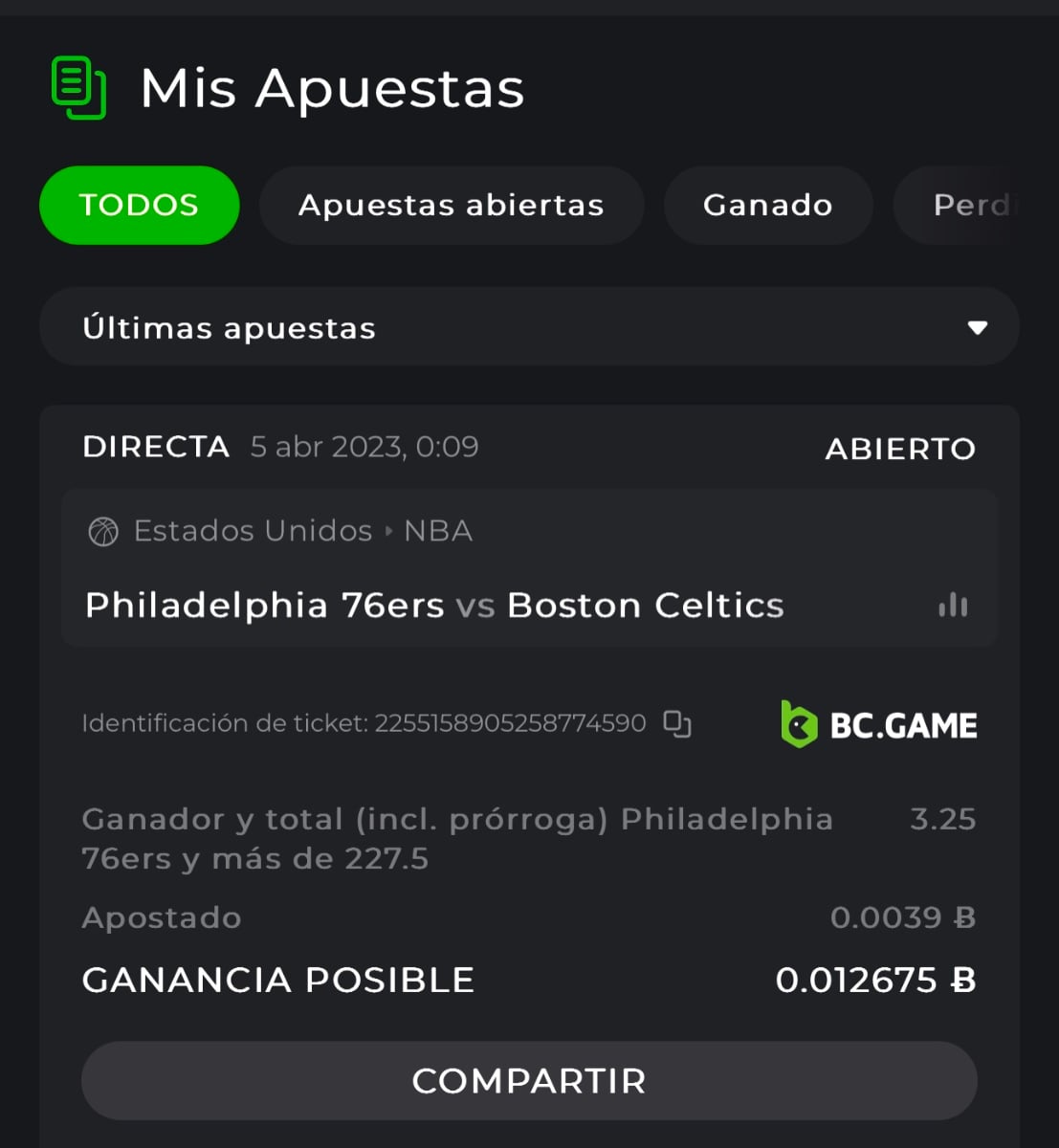Select the TODOS filter tab

[x=139, y=205]
